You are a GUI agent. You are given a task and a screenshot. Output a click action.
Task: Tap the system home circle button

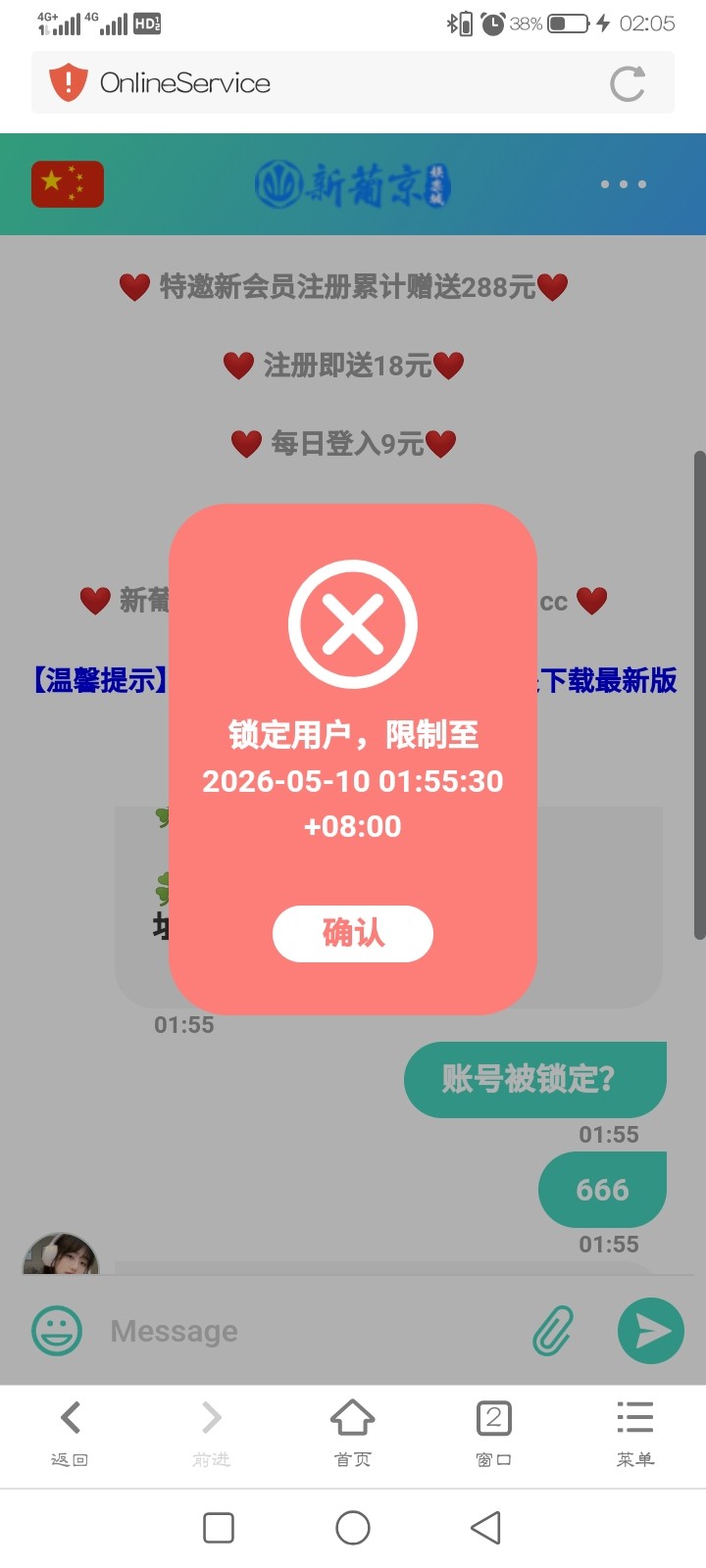353,1528
